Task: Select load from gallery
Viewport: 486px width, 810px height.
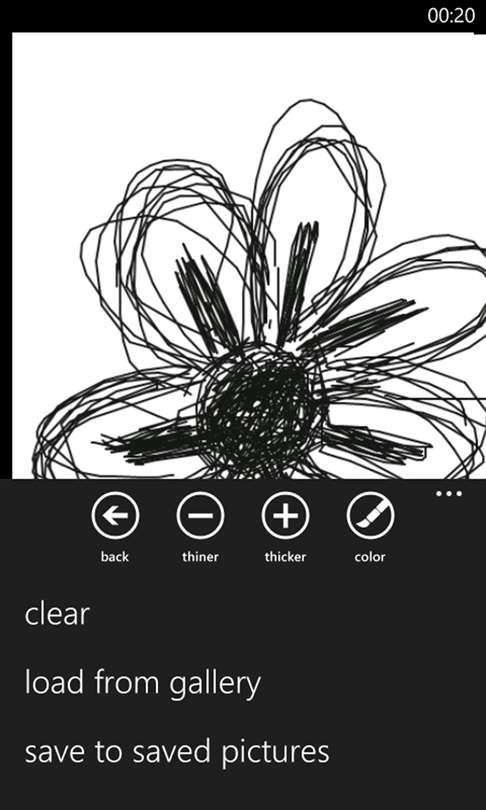Action: pyautogui.click(x=143, y=683)
